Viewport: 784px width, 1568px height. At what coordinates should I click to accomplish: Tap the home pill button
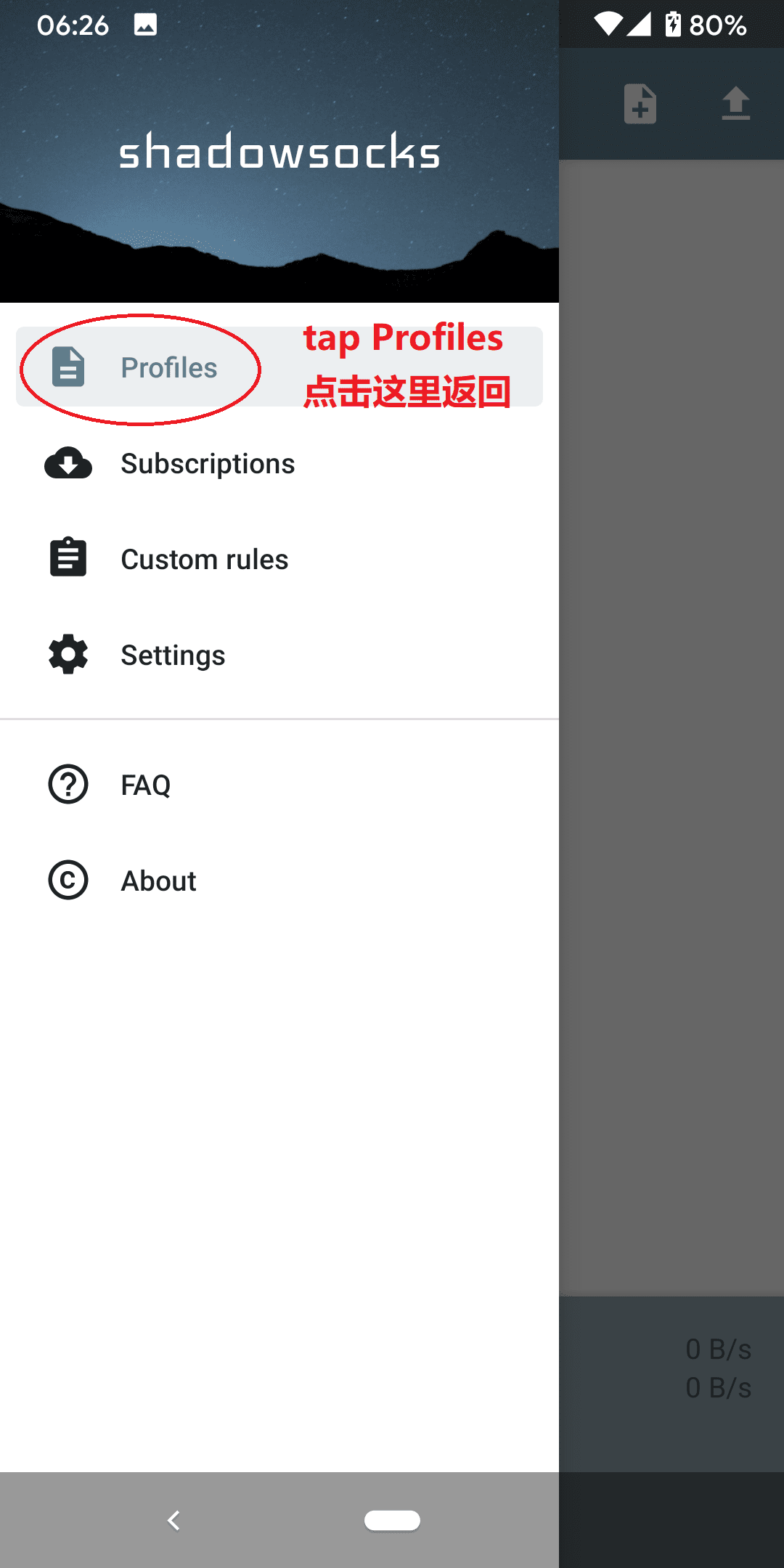[392, 1520]
